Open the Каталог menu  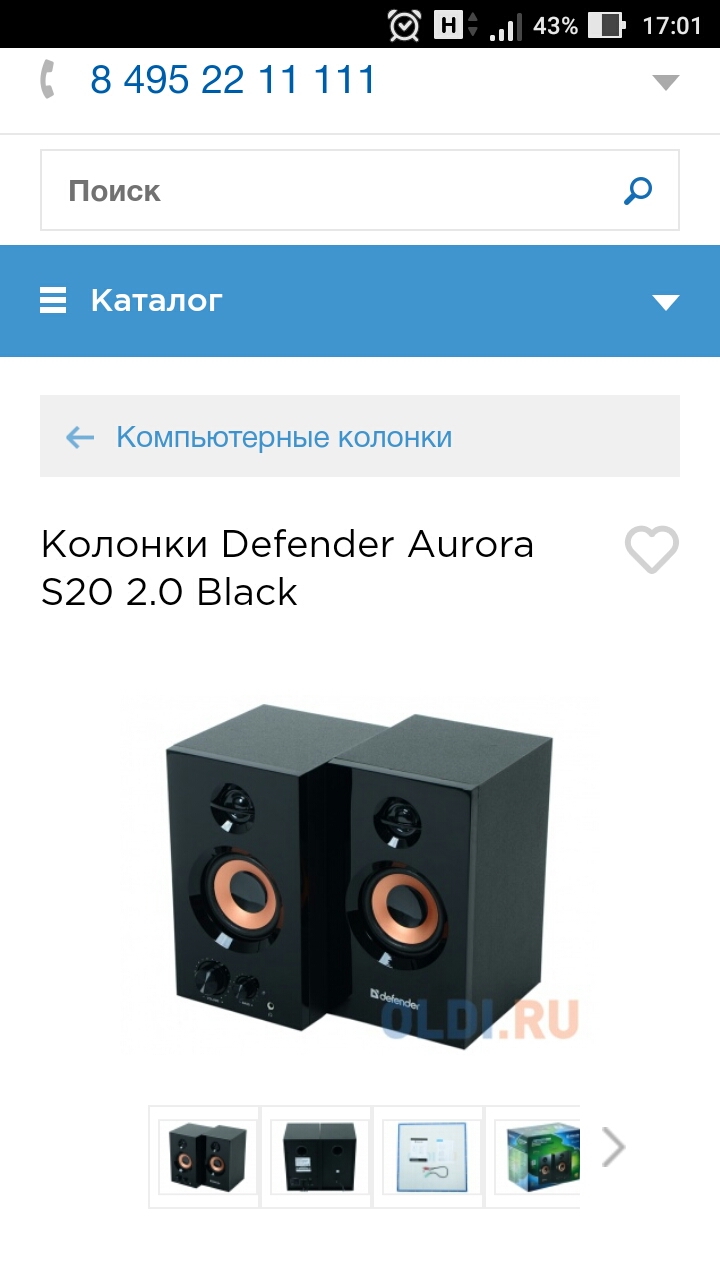tap(360, 300)
